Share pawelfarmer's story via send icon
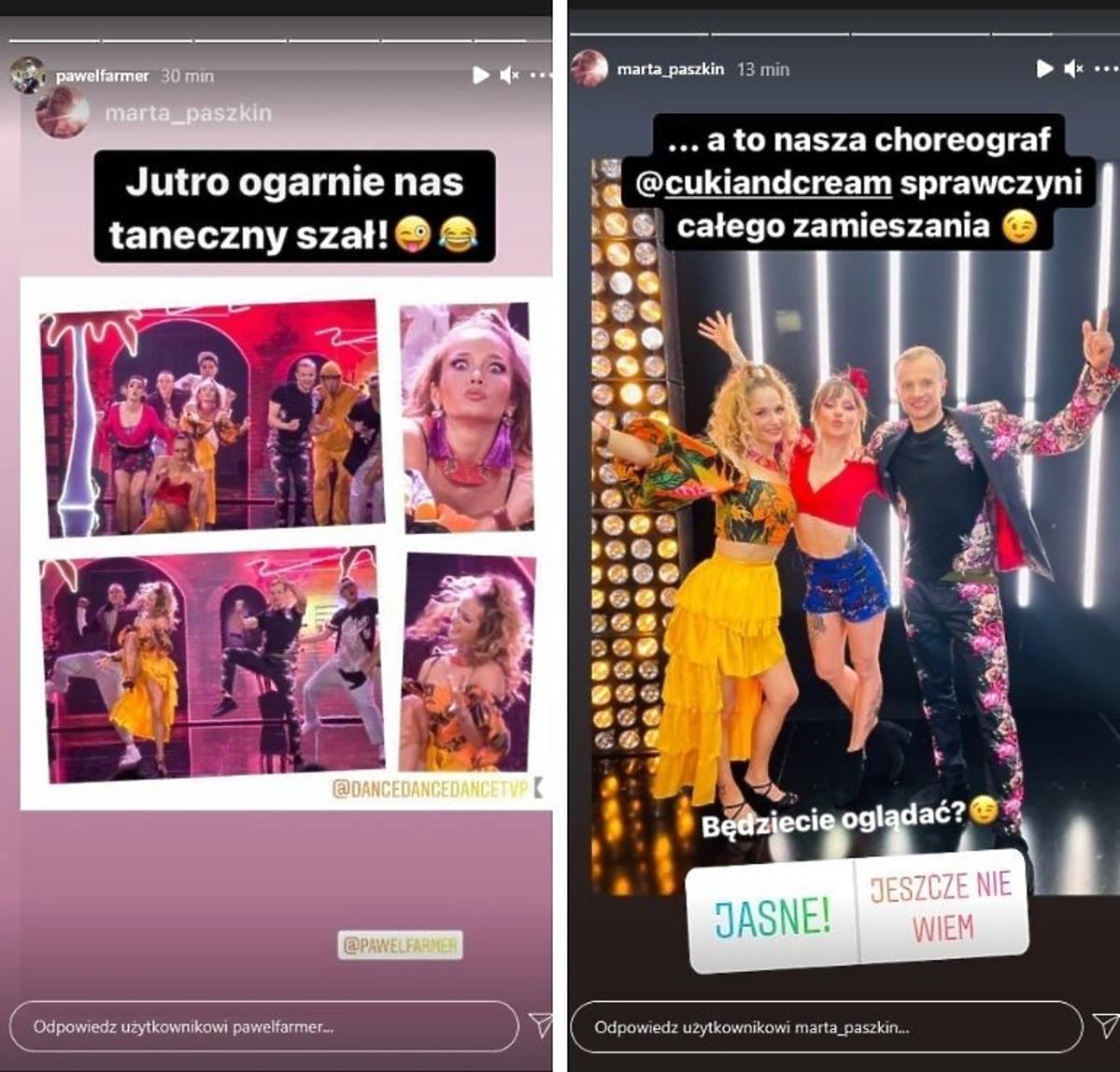 540,1025
